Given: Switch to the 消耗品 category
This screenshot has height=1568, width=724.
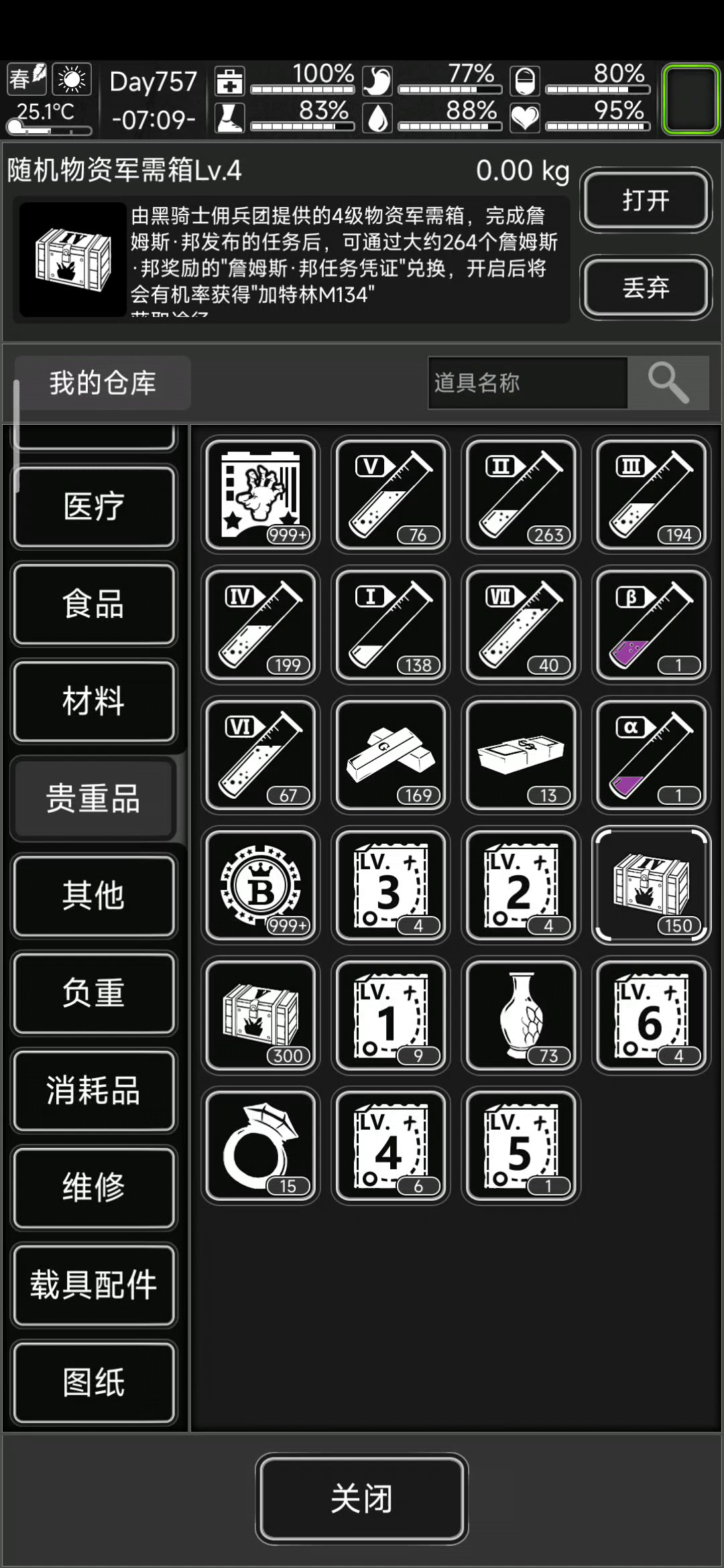Looking at the screenshot, I should [94, 1090].
